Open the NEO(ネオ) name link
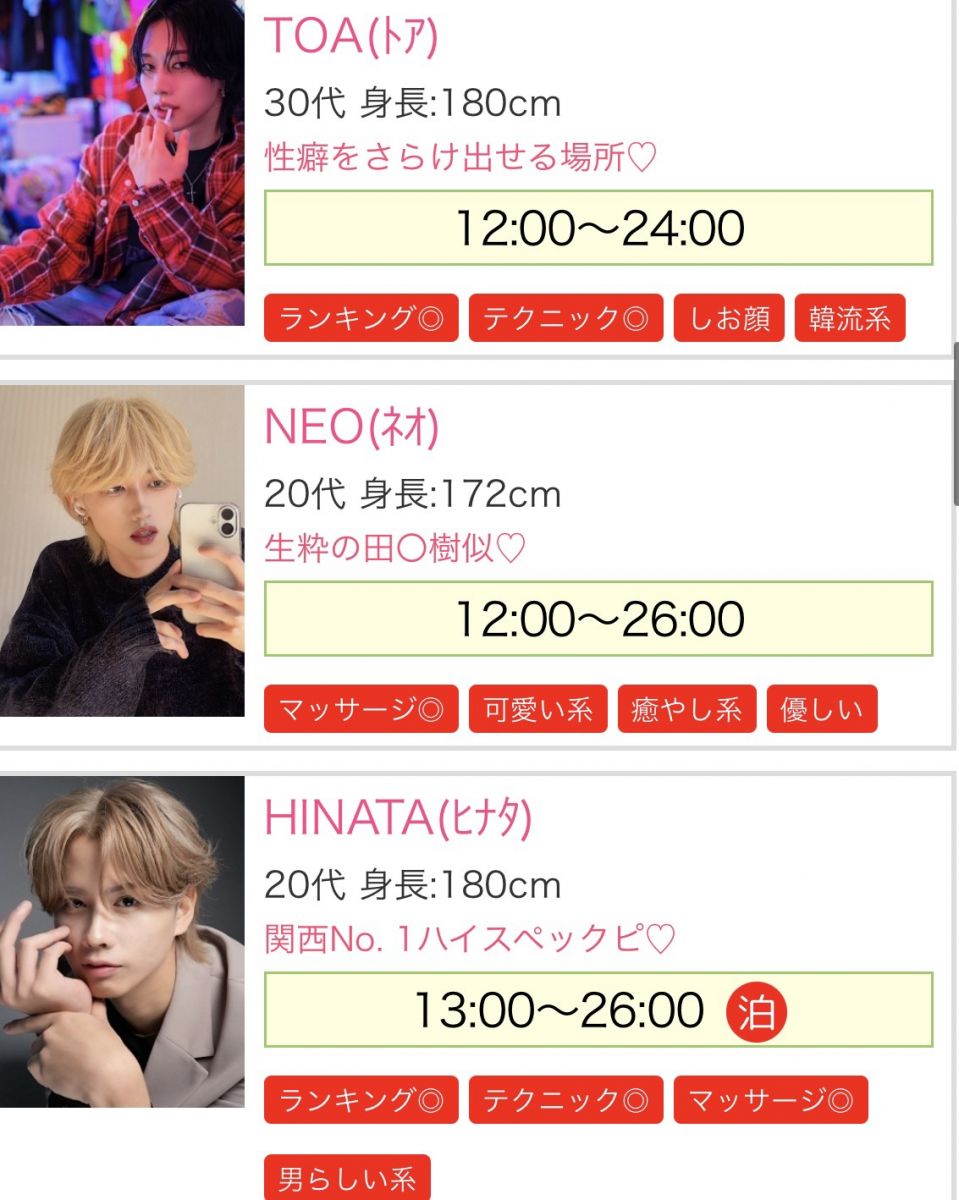This screenshot has height=1200, width=959. 351,429
